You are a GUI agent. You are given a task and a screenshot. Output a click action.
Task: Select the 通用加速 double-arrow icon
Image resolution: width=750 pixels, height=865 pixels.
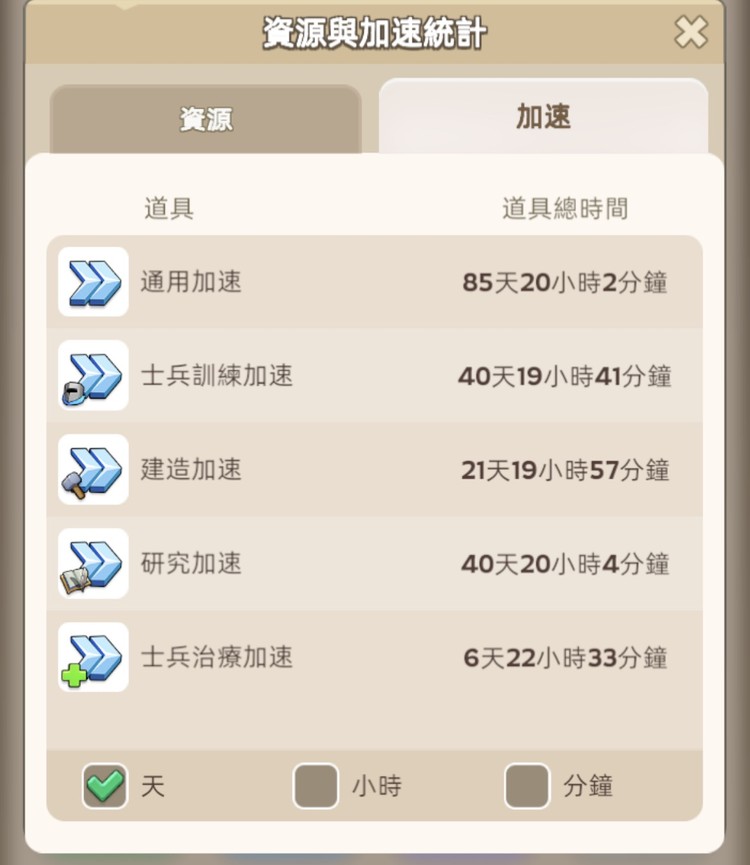[x=92, y=282]
